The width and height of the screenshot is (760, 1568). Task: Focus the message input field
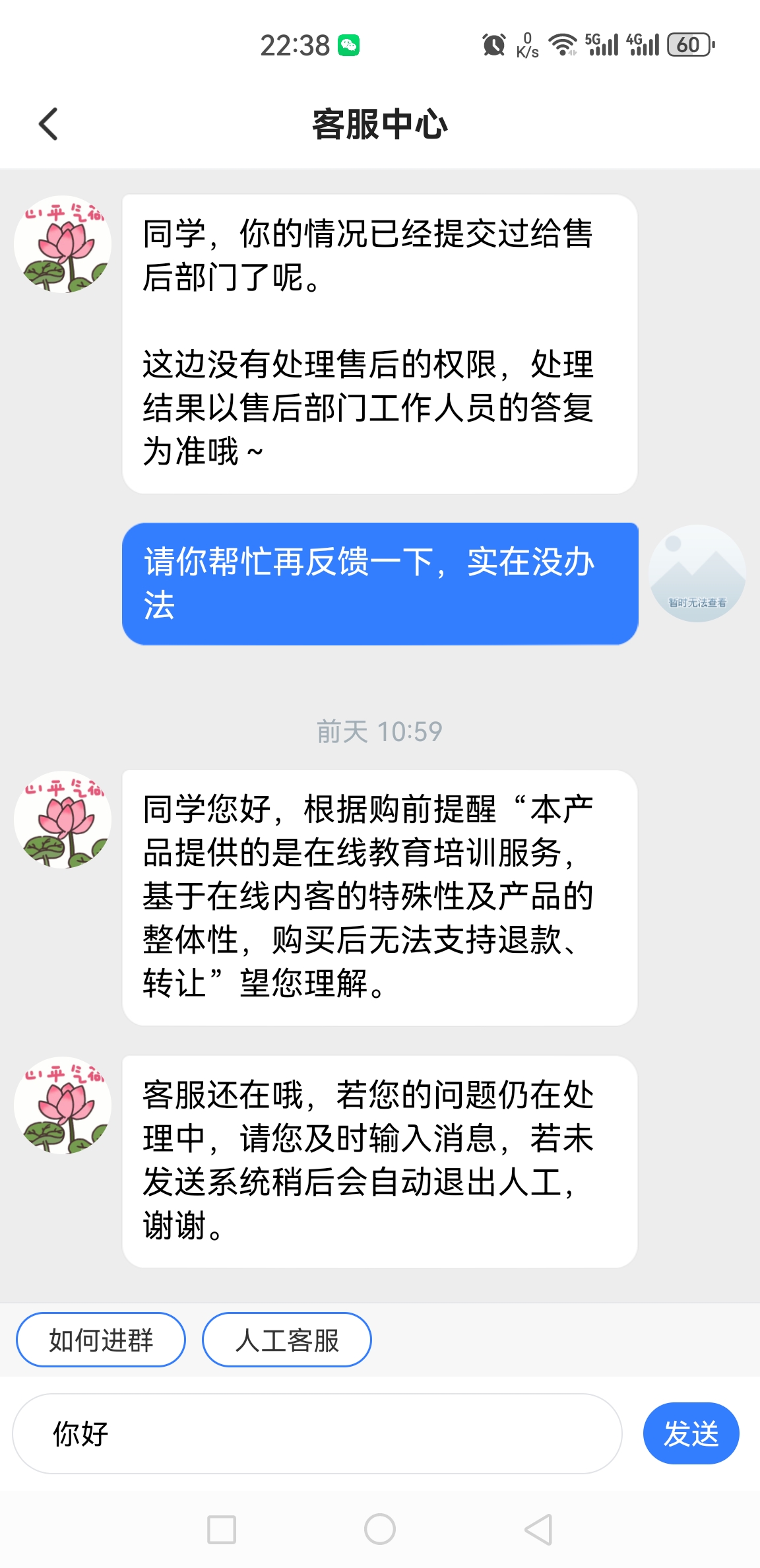(317, 1433)
